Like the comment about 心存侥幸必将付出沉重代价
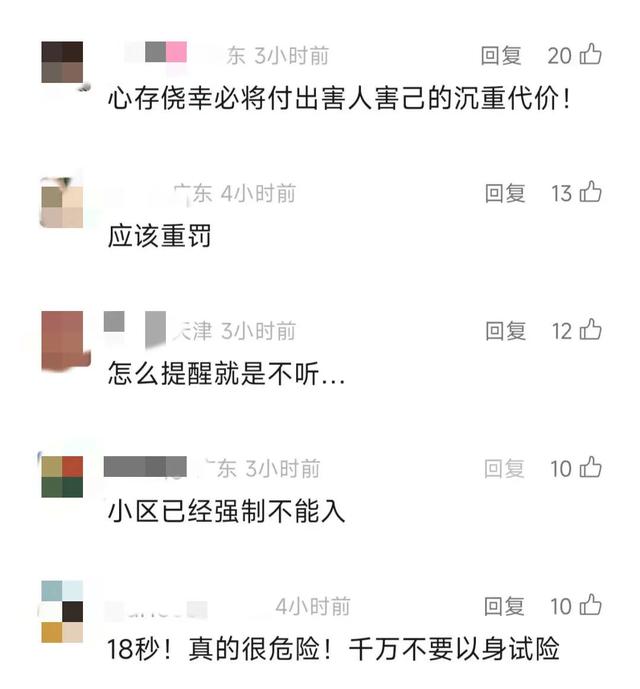This screenshot has height=689, width=640. coord(591,55)
